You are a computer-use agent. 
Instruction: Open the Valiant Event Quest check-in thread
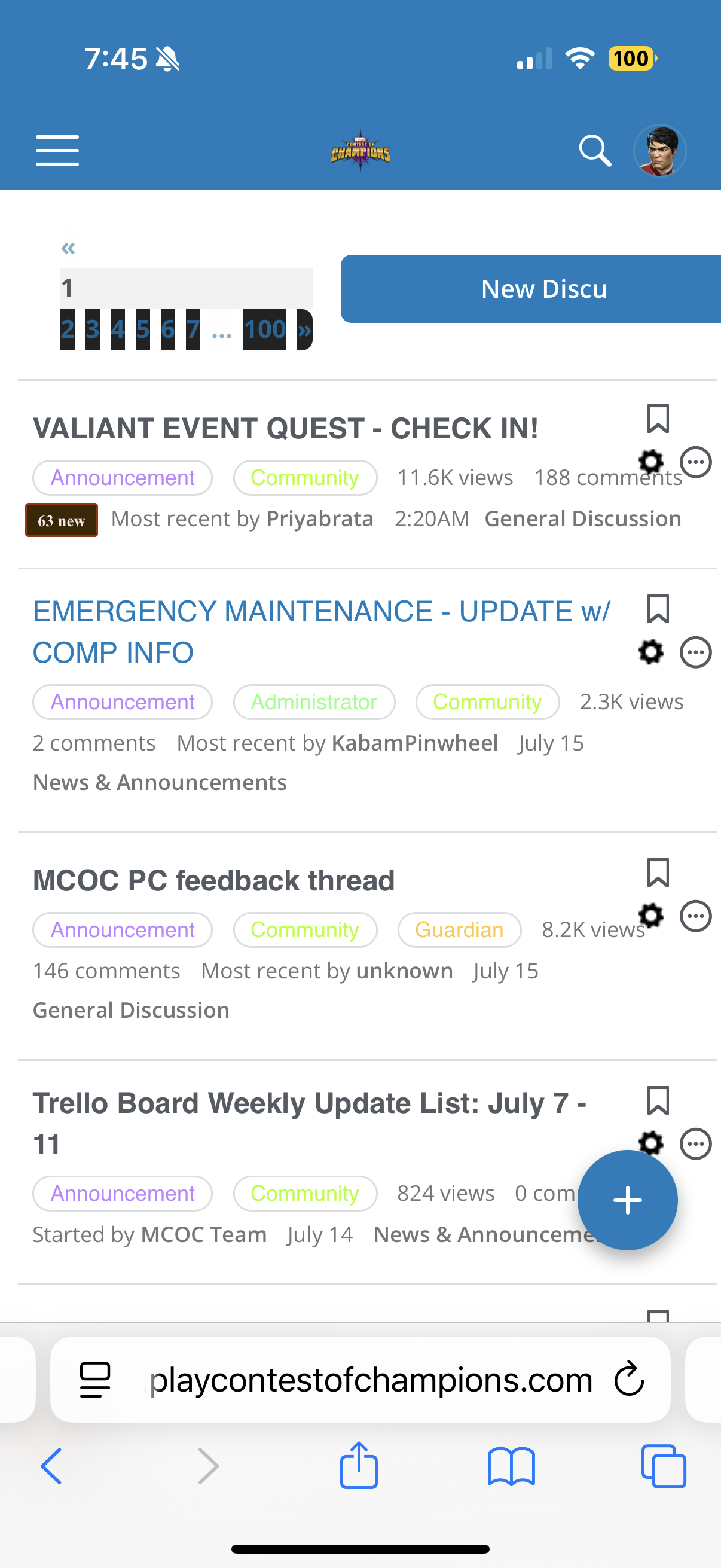285,428
